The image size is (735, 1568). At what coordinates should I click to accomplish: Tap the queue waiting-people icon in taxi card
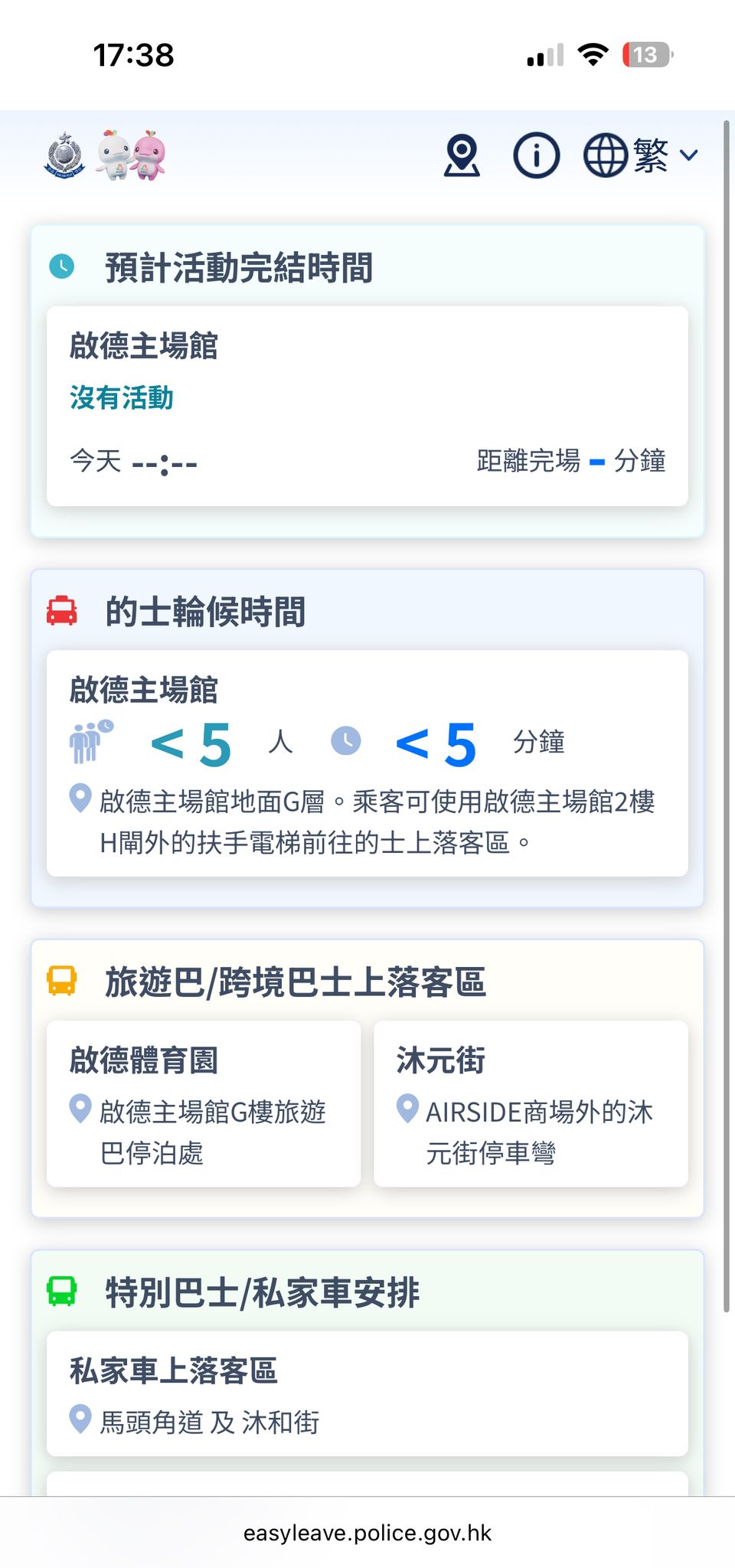coord(90,741)
